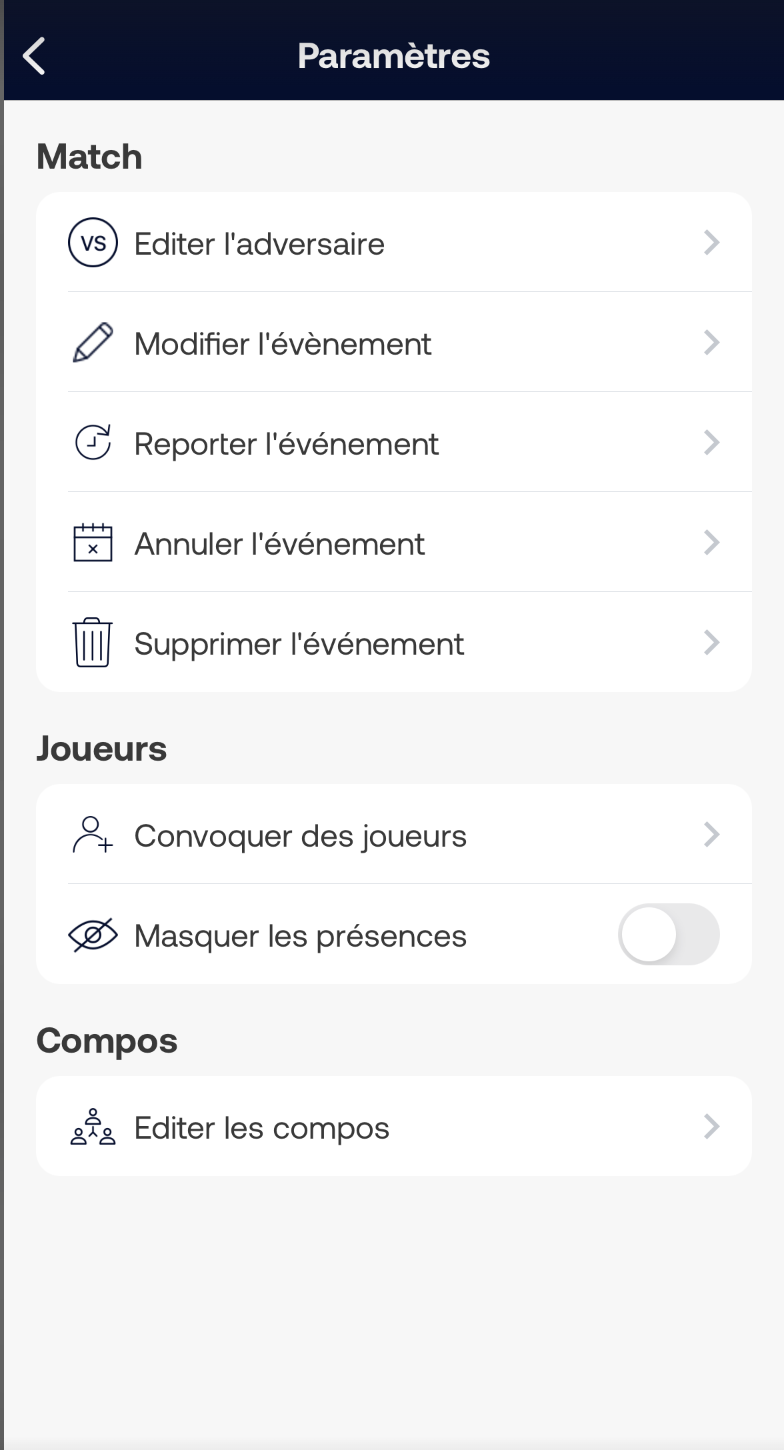
Task: Open Modifier l'évènement
Action: click(x=394, y=343)
